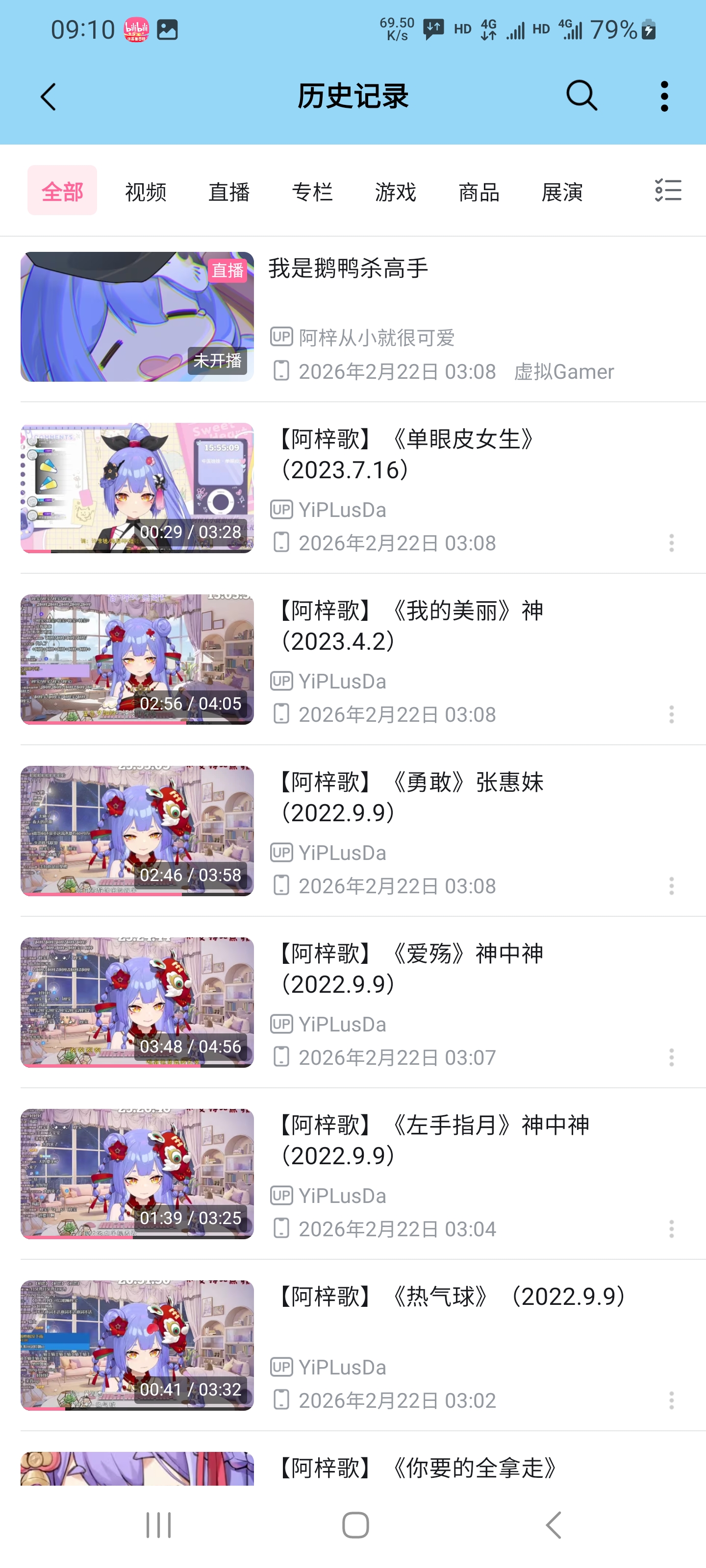706x1568 pixels.
Task: Resume the video 《单眼皮女生》
Action: (137, 488)
